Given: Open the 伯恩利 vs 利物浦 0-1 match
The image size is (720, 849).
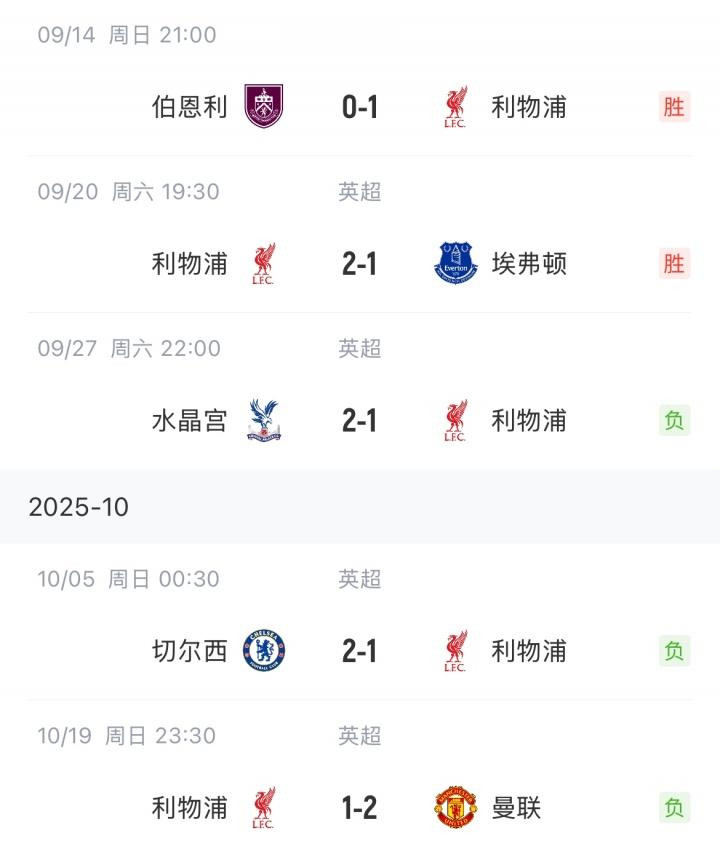Looking at the screenshot, I should tap(359, 106).
